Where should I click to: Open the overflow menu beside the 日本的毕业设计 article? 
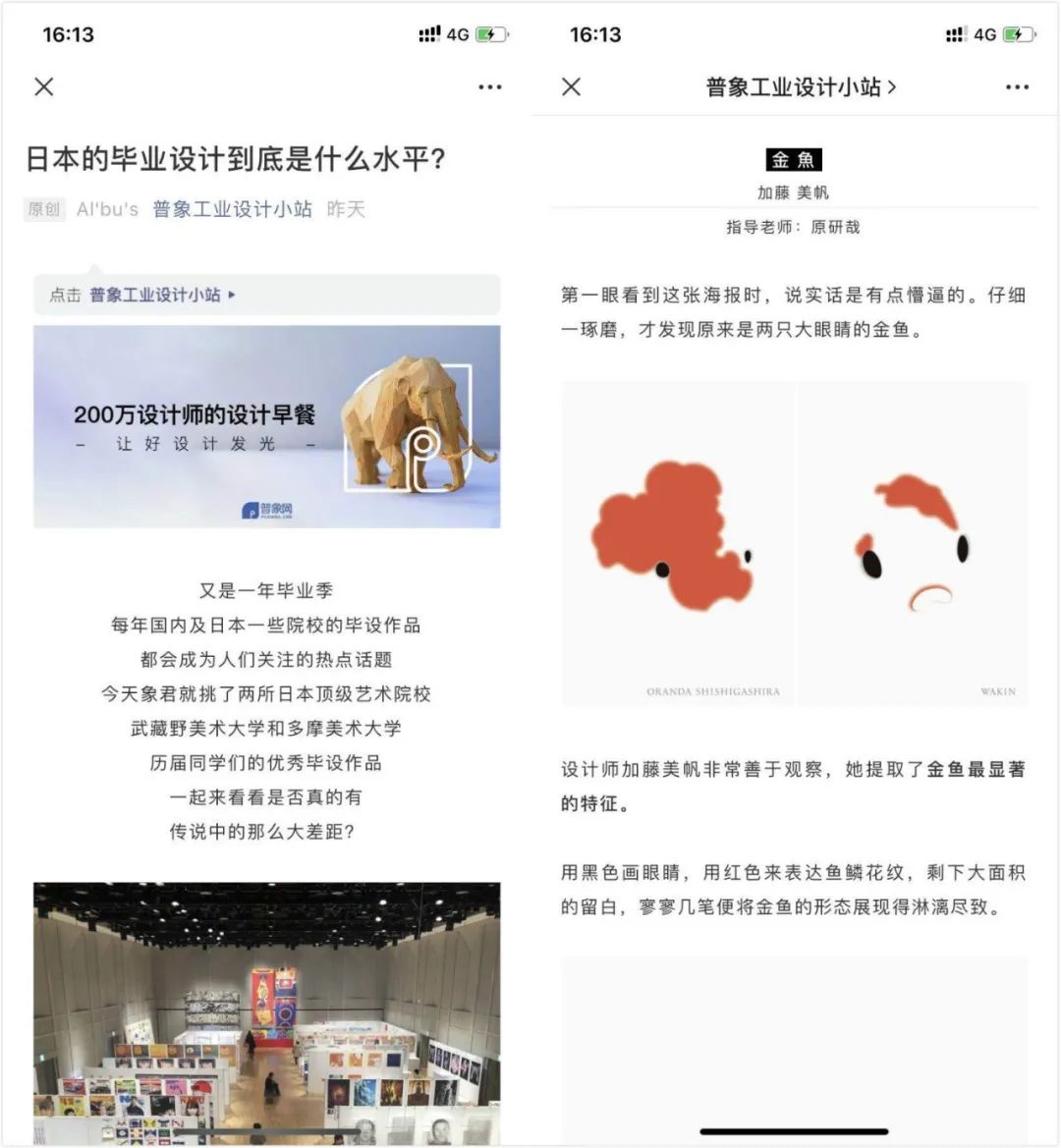click(x=490, y=87)
